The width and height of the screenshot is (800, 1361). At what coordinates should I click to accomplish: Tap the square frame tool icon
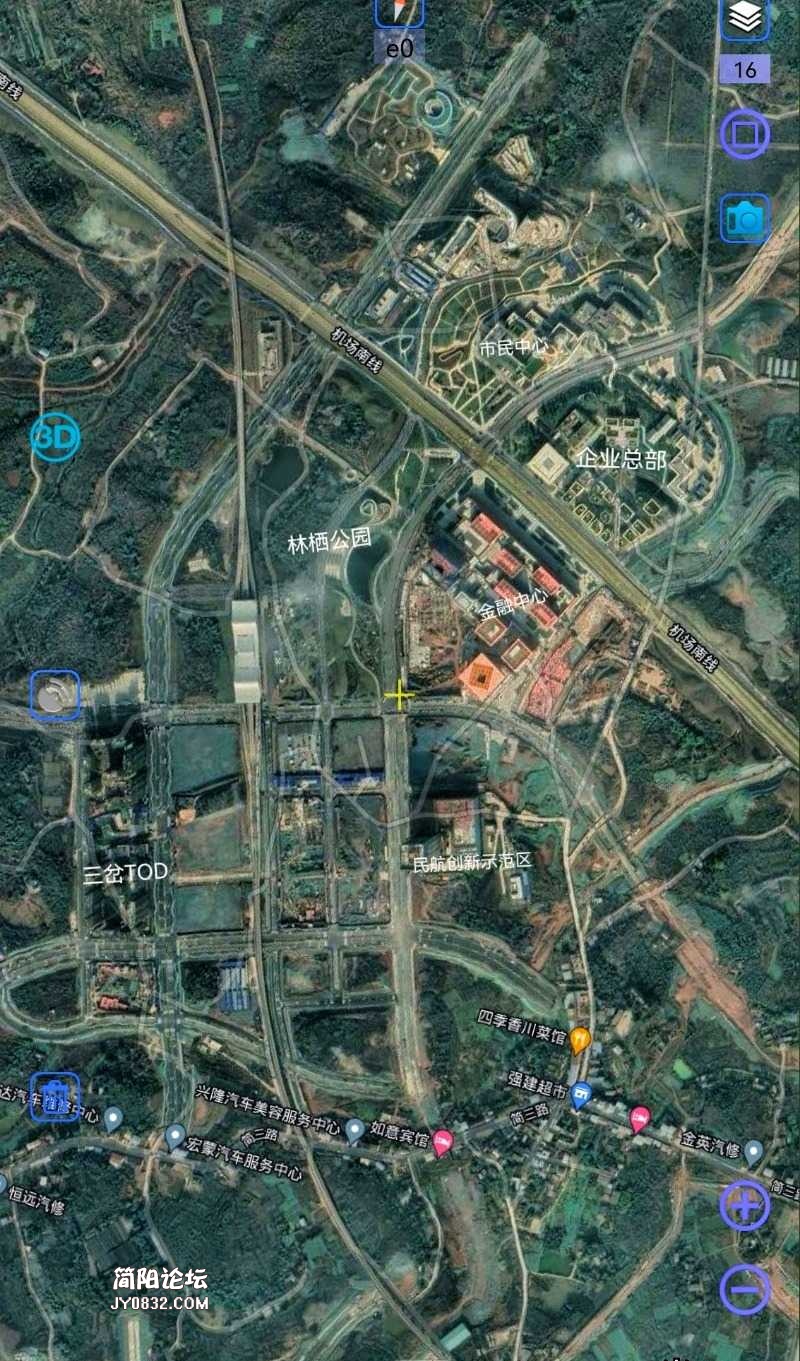click(x=745, y=134)
